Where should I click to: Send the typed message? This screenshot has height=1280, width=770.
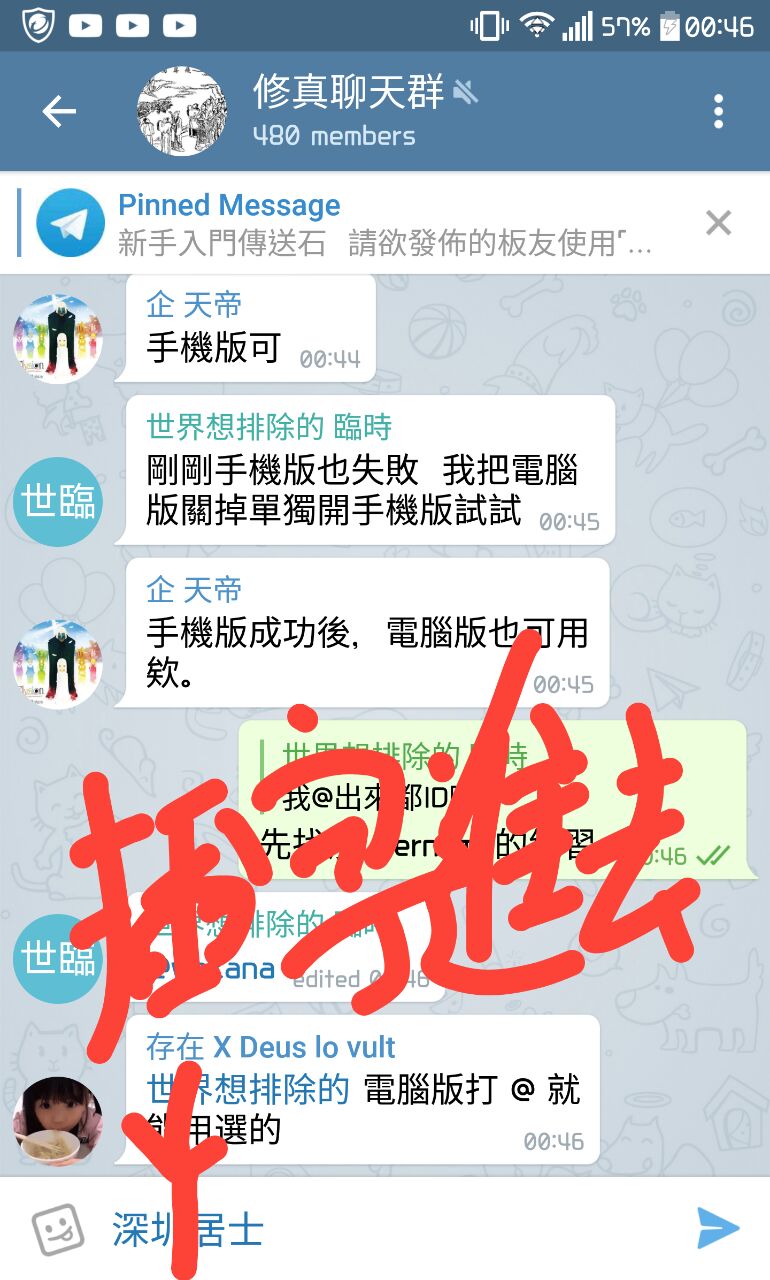[718, 1229]
